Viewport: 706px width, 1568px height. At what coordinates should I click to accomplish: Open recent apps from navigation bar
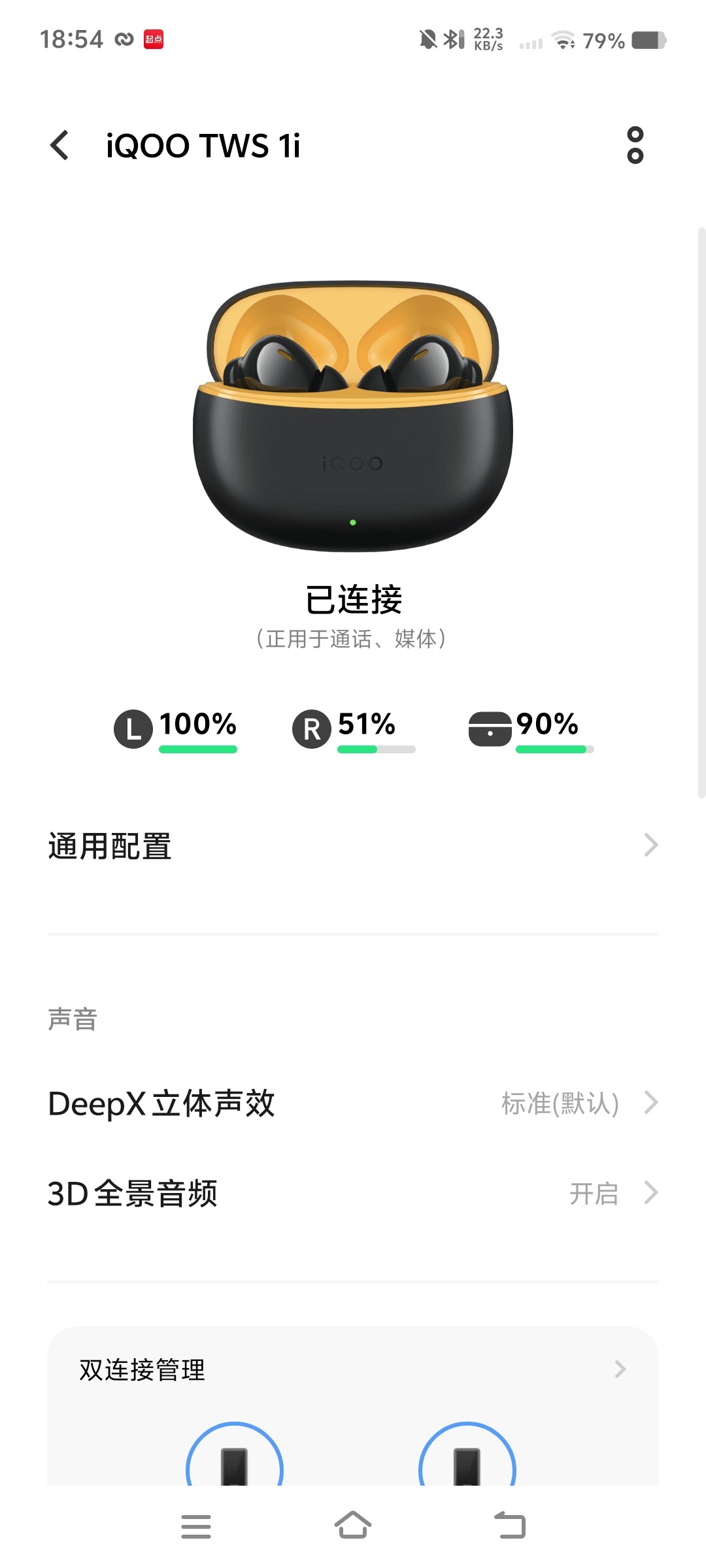[x=196, y=1526]
